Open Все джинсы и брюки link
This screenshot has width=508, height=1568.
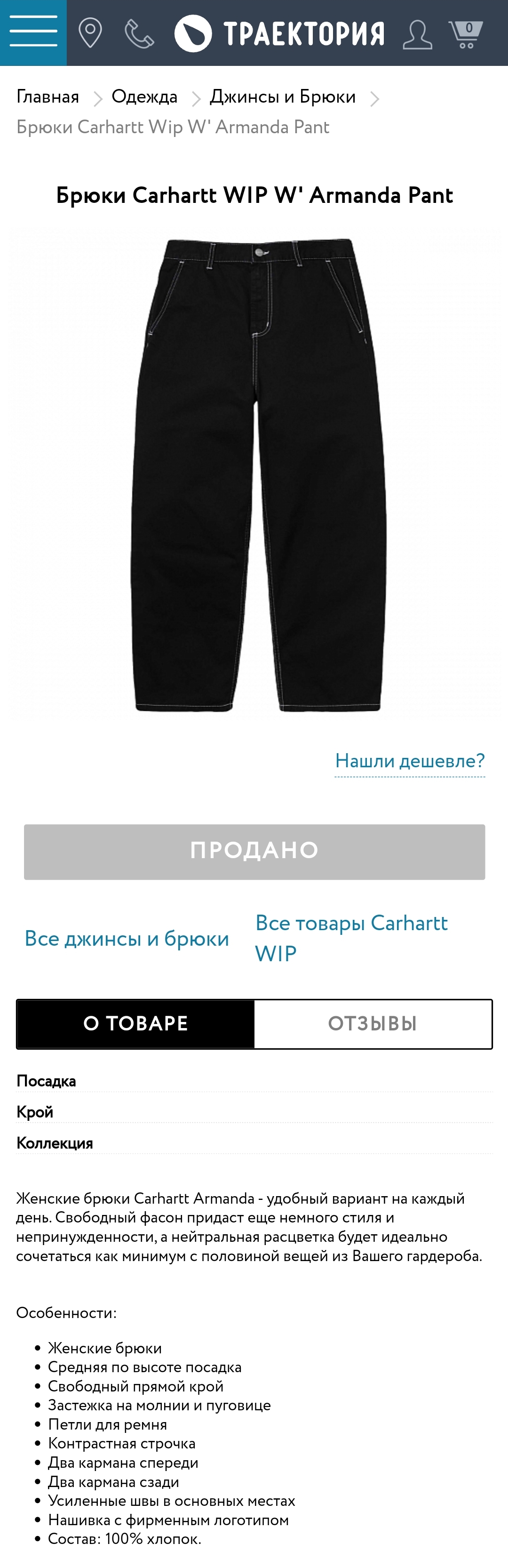pos(127,938)
